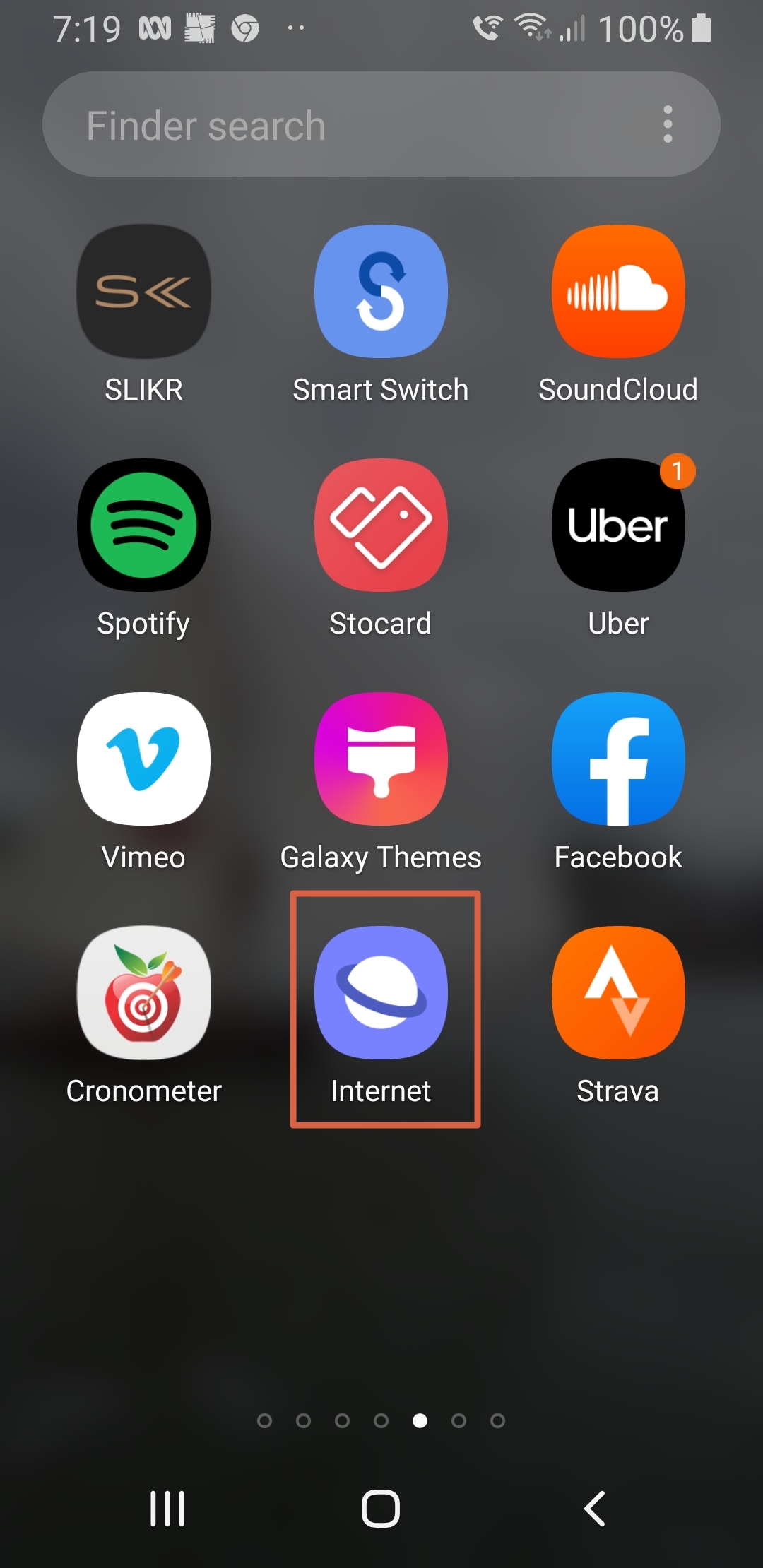The image size is (763, 1568).
Task: Open the three-dot overflow menu
Action: (667, 125)
